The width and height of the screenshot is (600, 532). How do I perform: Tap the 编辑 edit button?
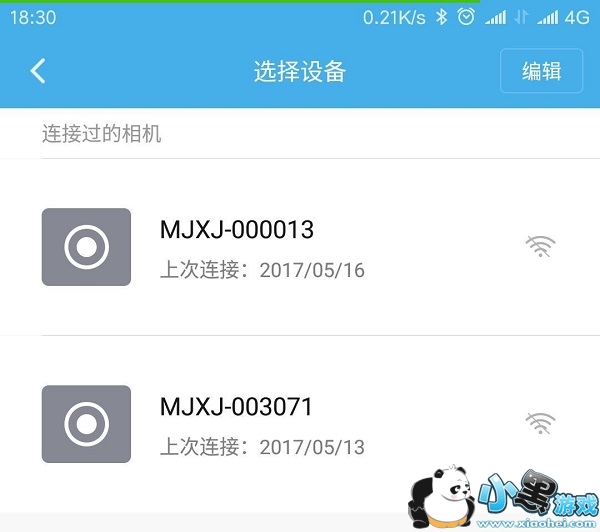541,71
